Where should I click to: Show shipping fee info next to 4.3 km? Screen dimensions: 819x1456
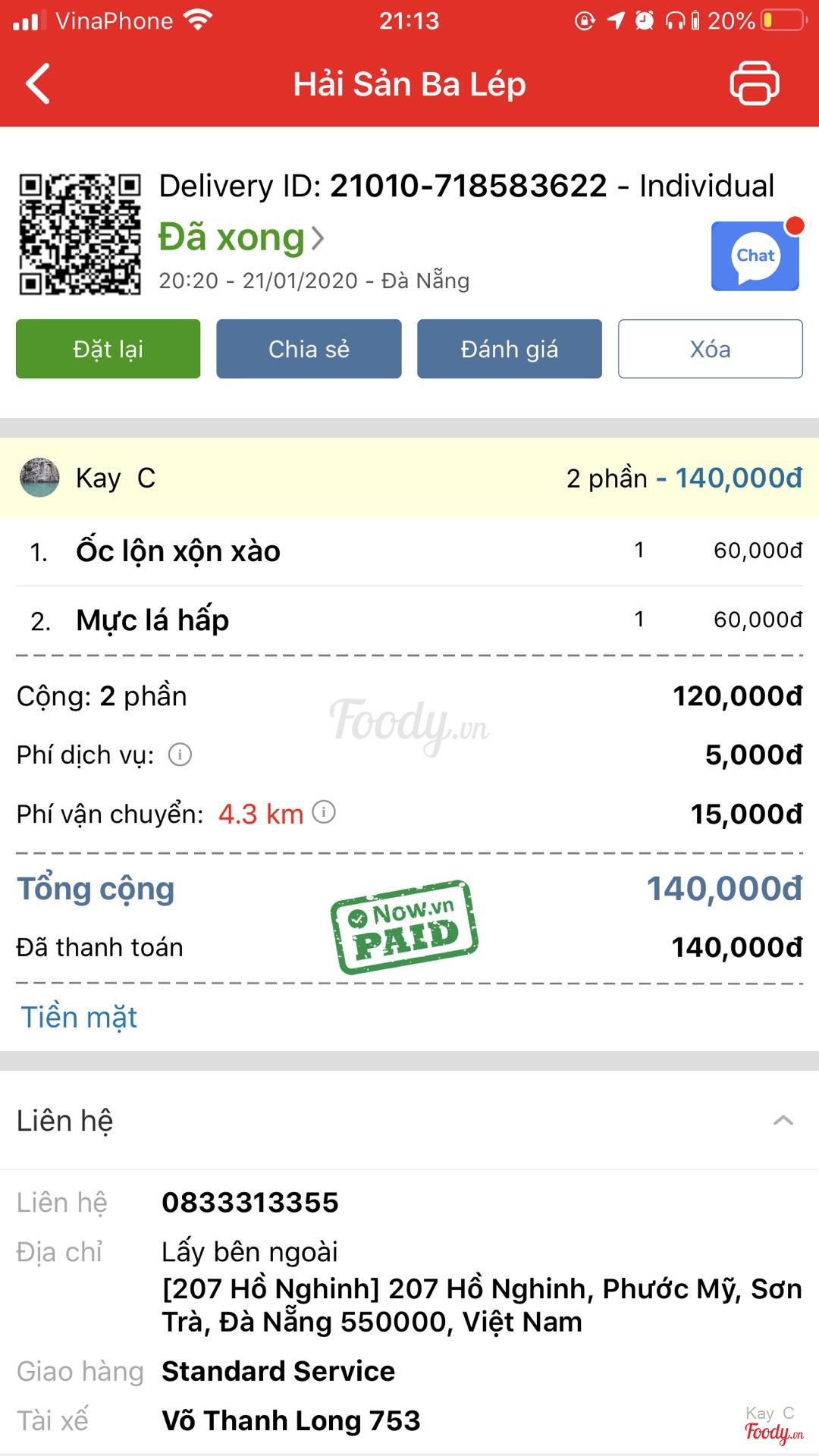324,812
